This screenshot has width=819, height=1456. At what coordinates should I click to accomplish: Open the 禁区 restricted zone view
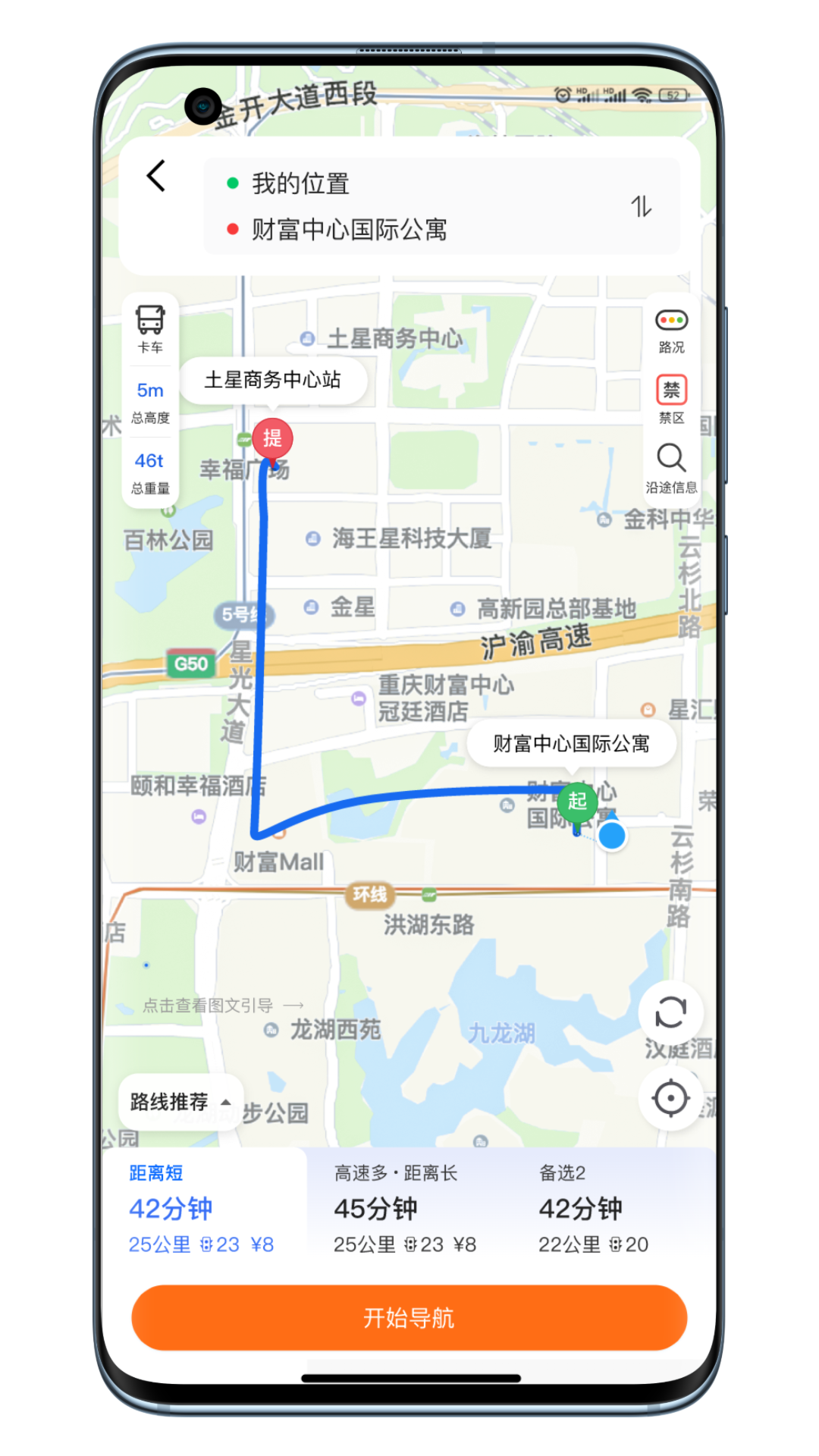(670, 395)
